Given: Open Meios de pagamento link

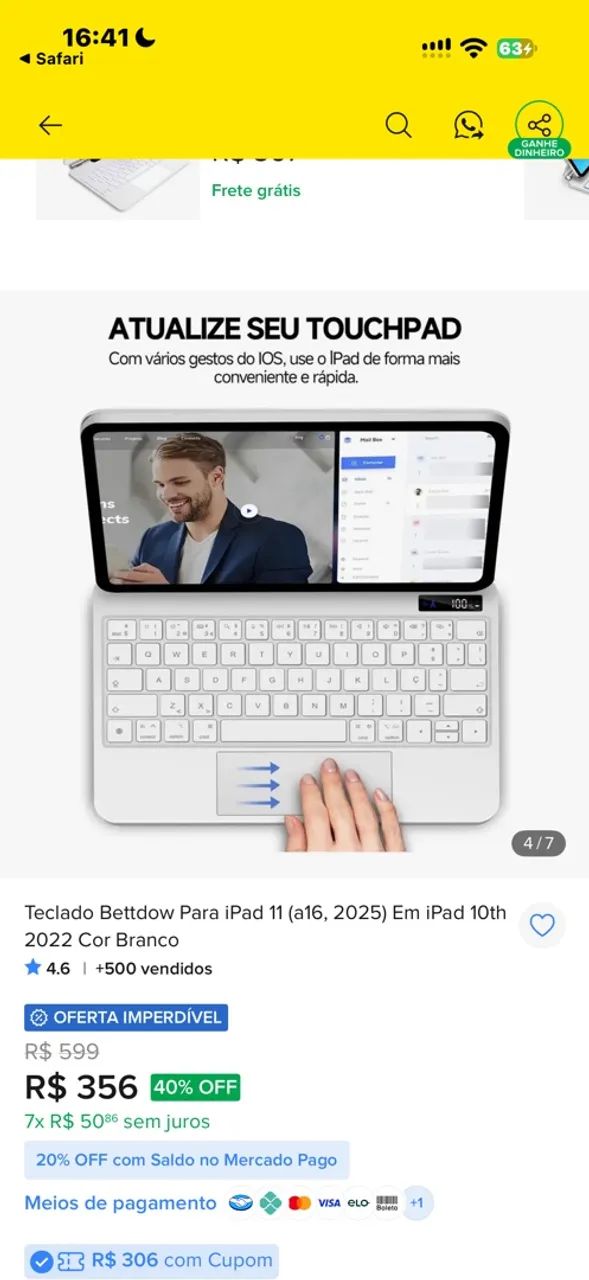Looking at the screenshot, I should pyautogui.click(x=120, y=1203).
